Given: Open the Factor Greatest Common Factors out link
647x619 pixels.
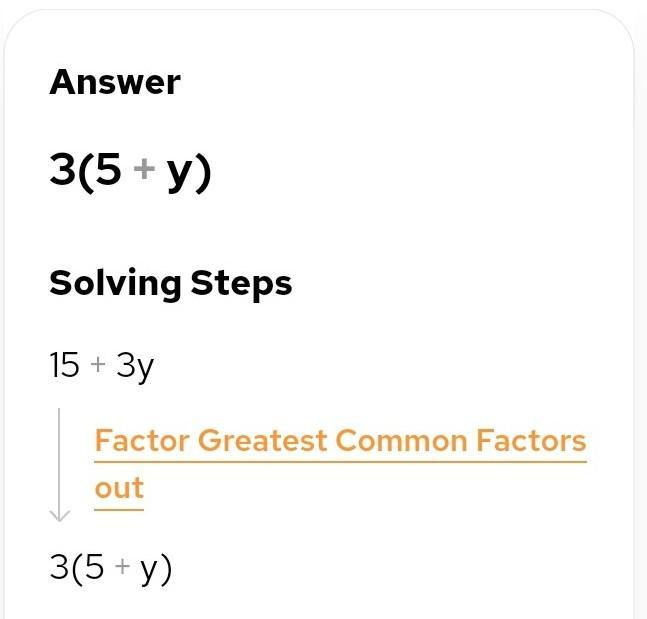Looking at the screenshot, I should tap(340, 441).
